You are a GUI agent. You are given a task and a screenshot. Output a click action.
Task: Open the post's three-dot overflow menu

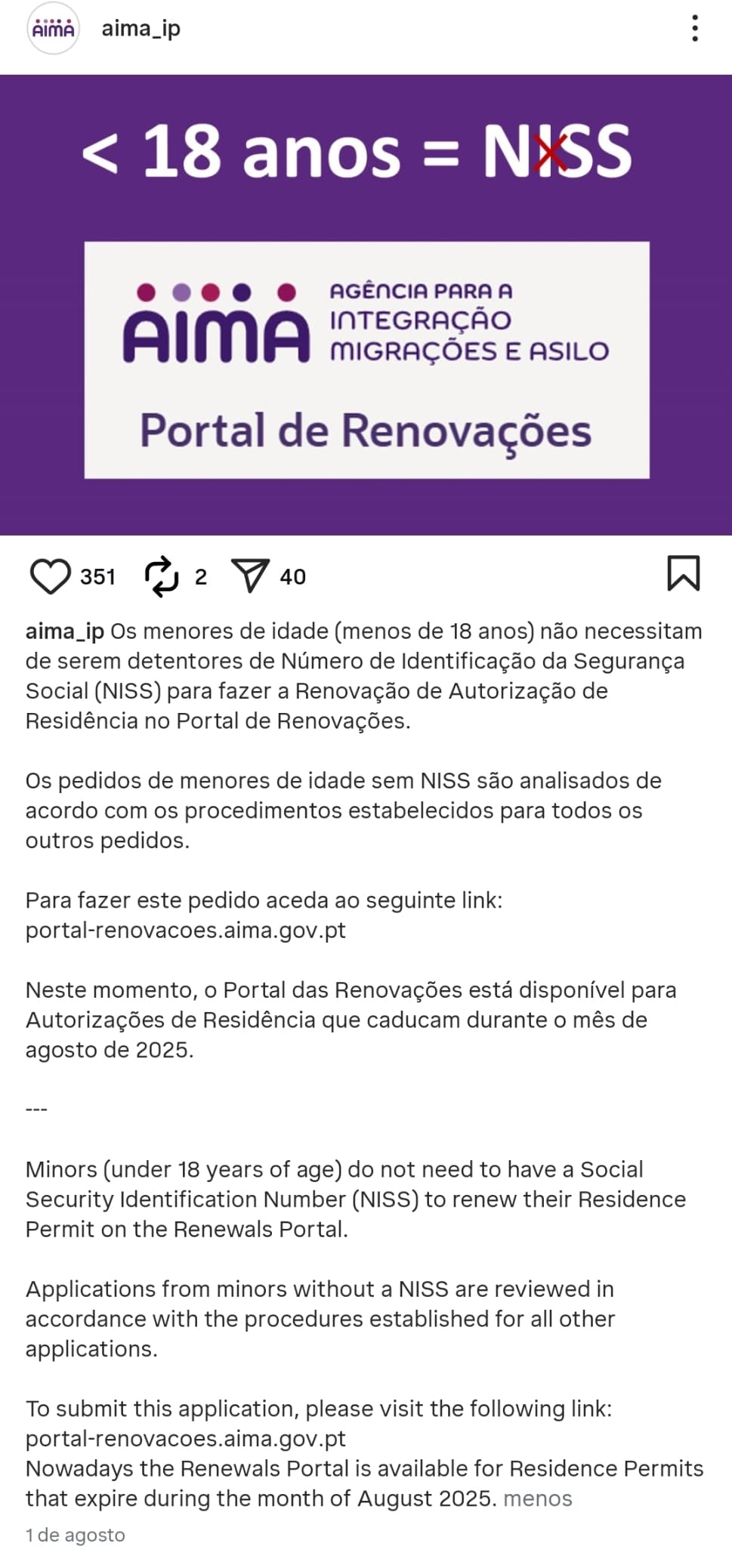[x=694, y=29]
